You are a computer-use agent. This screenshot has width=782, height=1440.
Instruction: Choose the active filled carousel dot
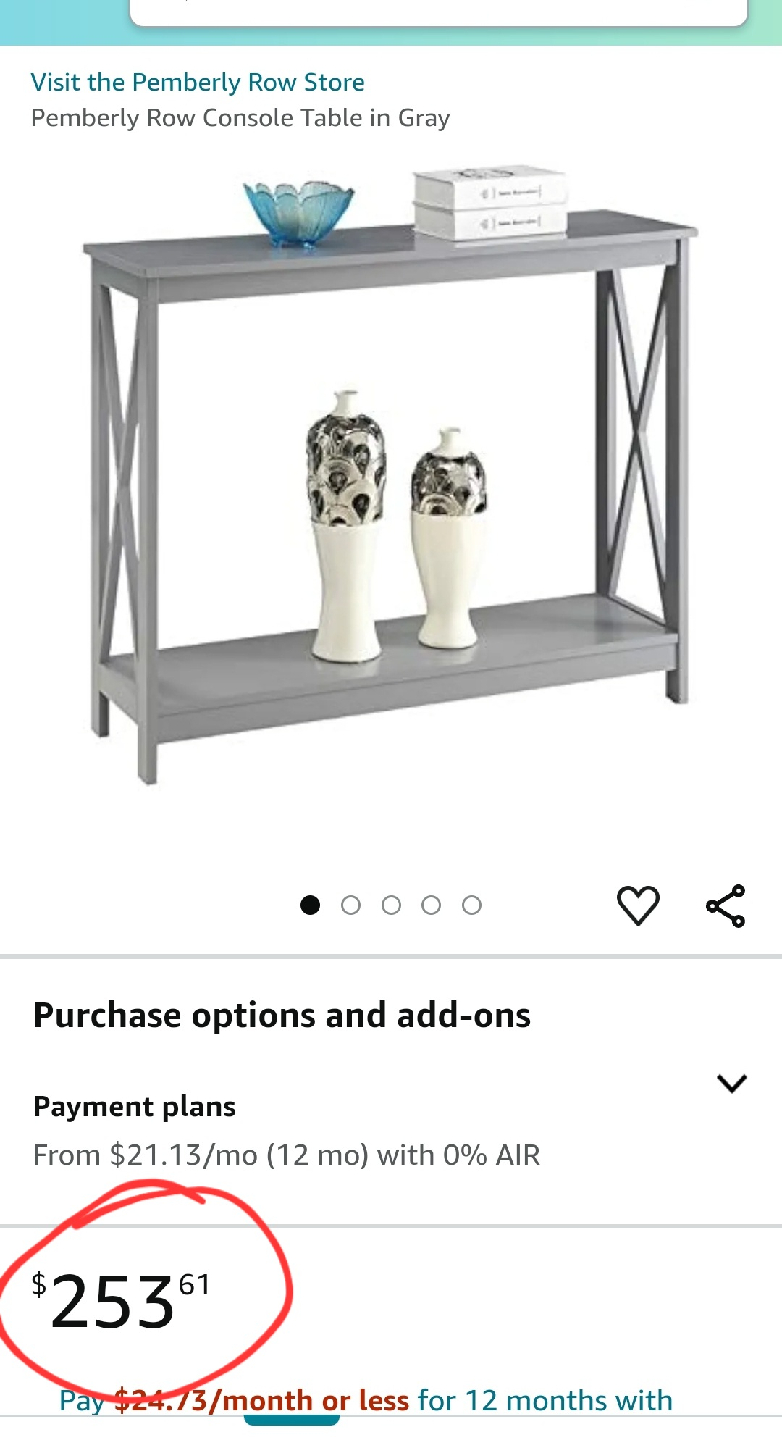pyautogui.click(x=311, y=905)
